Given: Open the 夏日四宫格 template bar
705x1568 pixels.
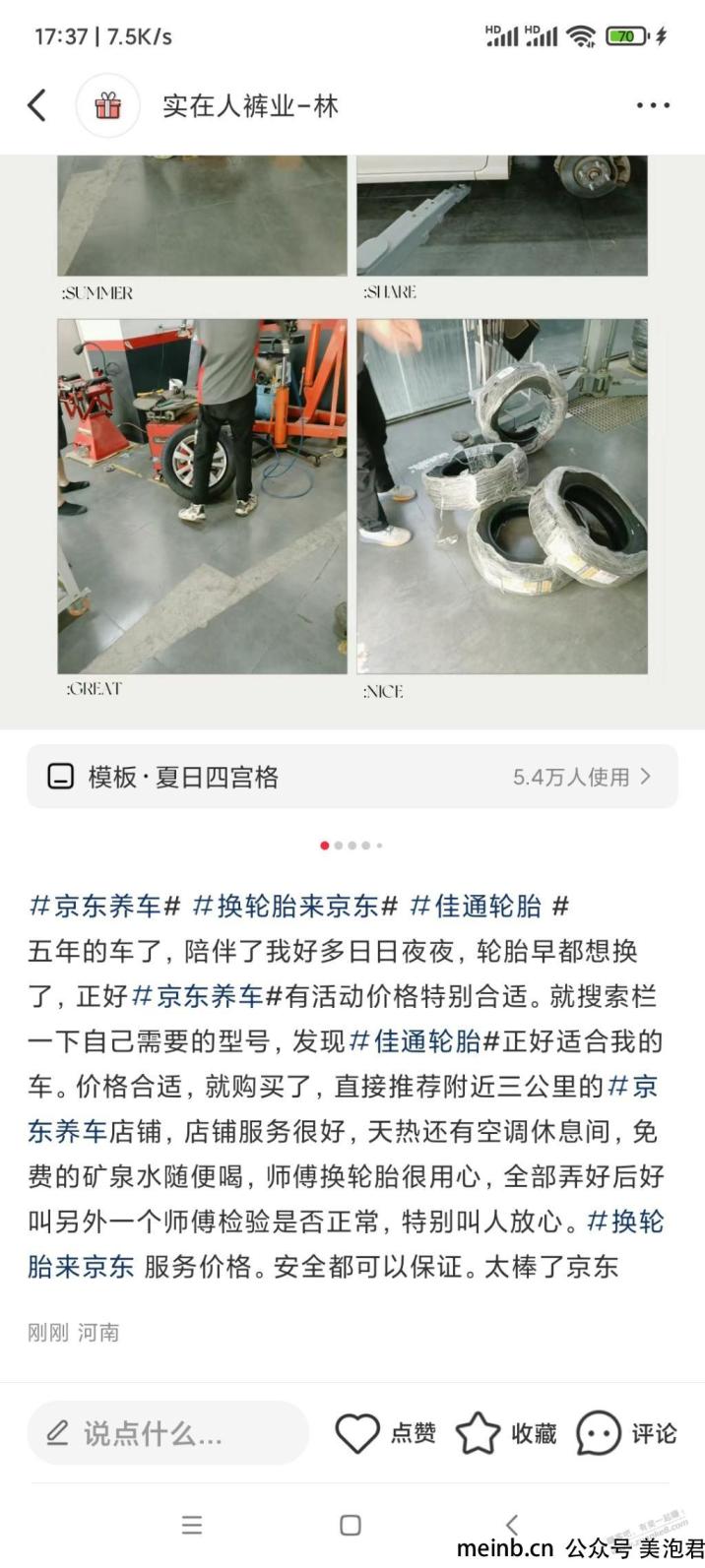Looking at the screenshot, I should tap(352, 777).
